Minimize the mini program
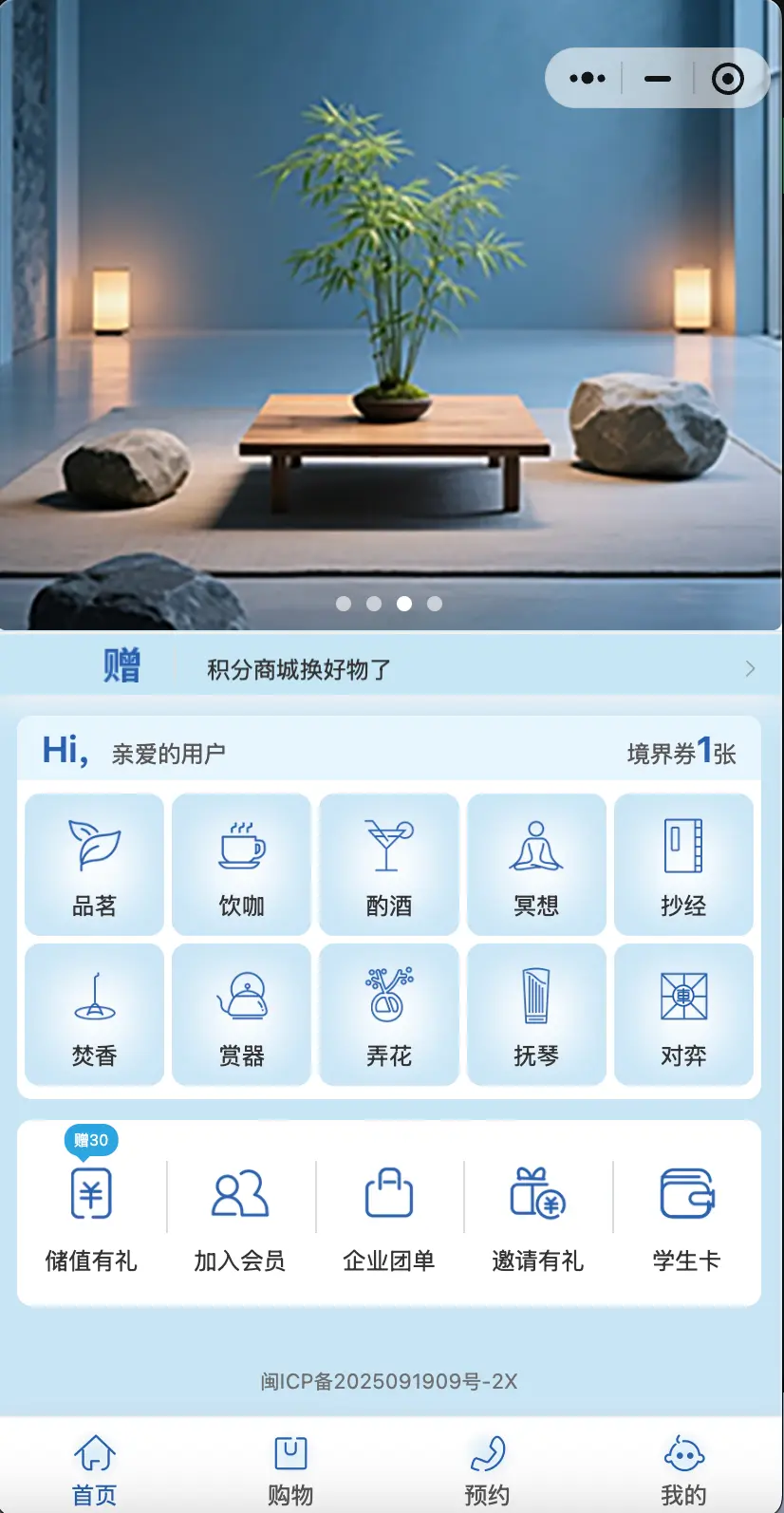 [657, 79]
